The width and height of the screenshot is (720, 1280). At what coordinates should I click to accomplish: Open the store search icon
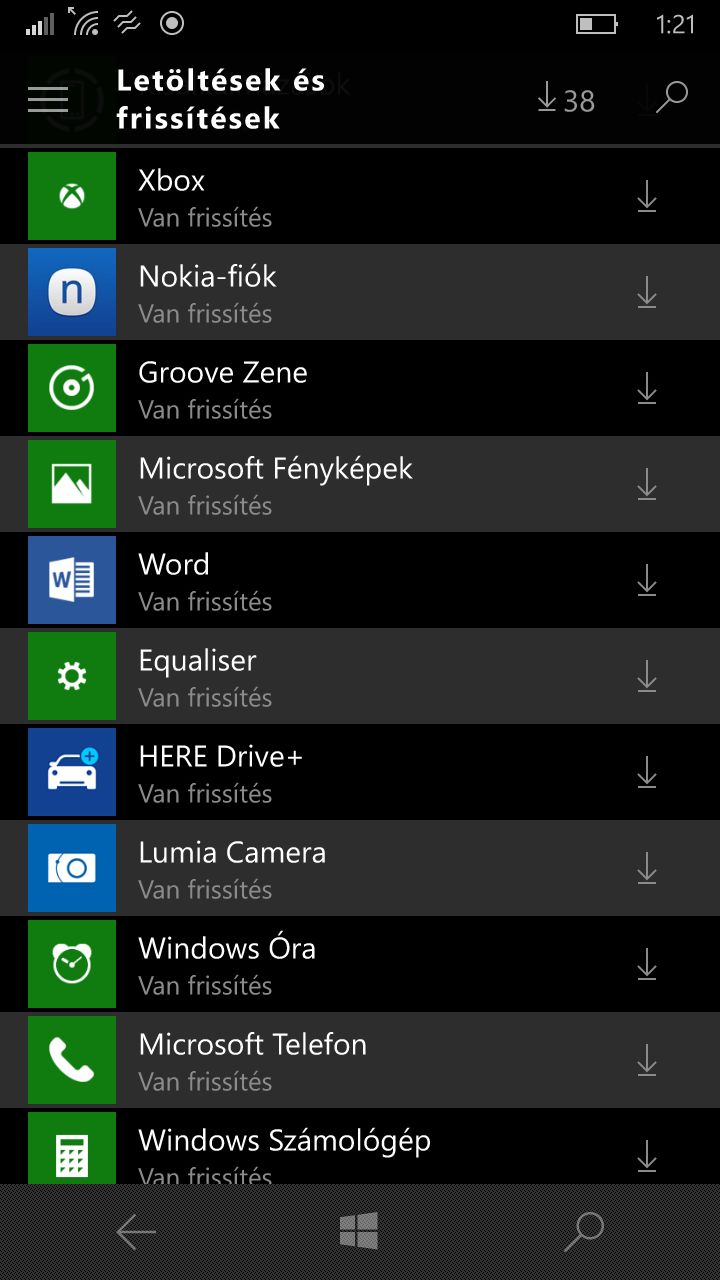pyautogui.click(x=672, y=98)
